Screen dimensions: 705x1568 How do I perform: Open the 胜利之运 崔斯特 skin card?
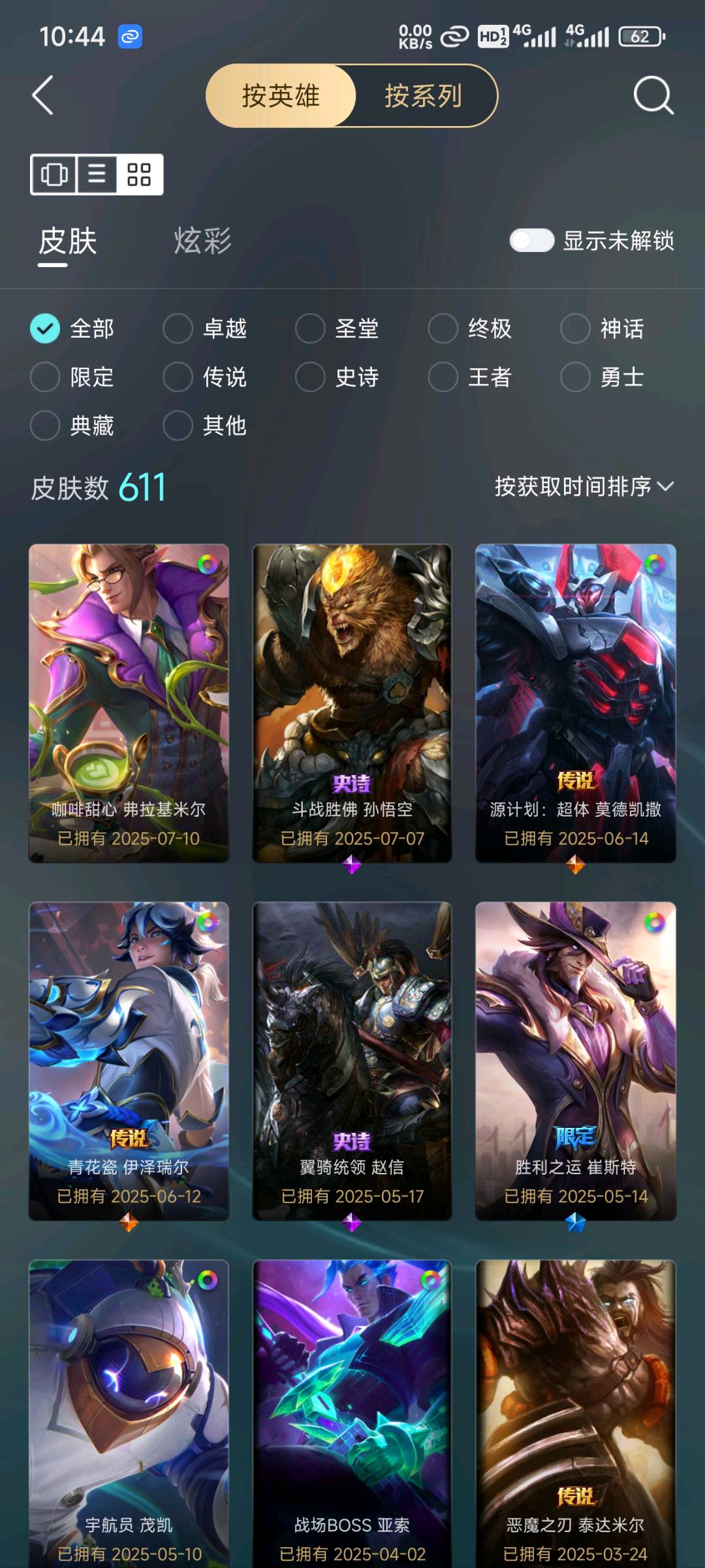pos(576,1061)
